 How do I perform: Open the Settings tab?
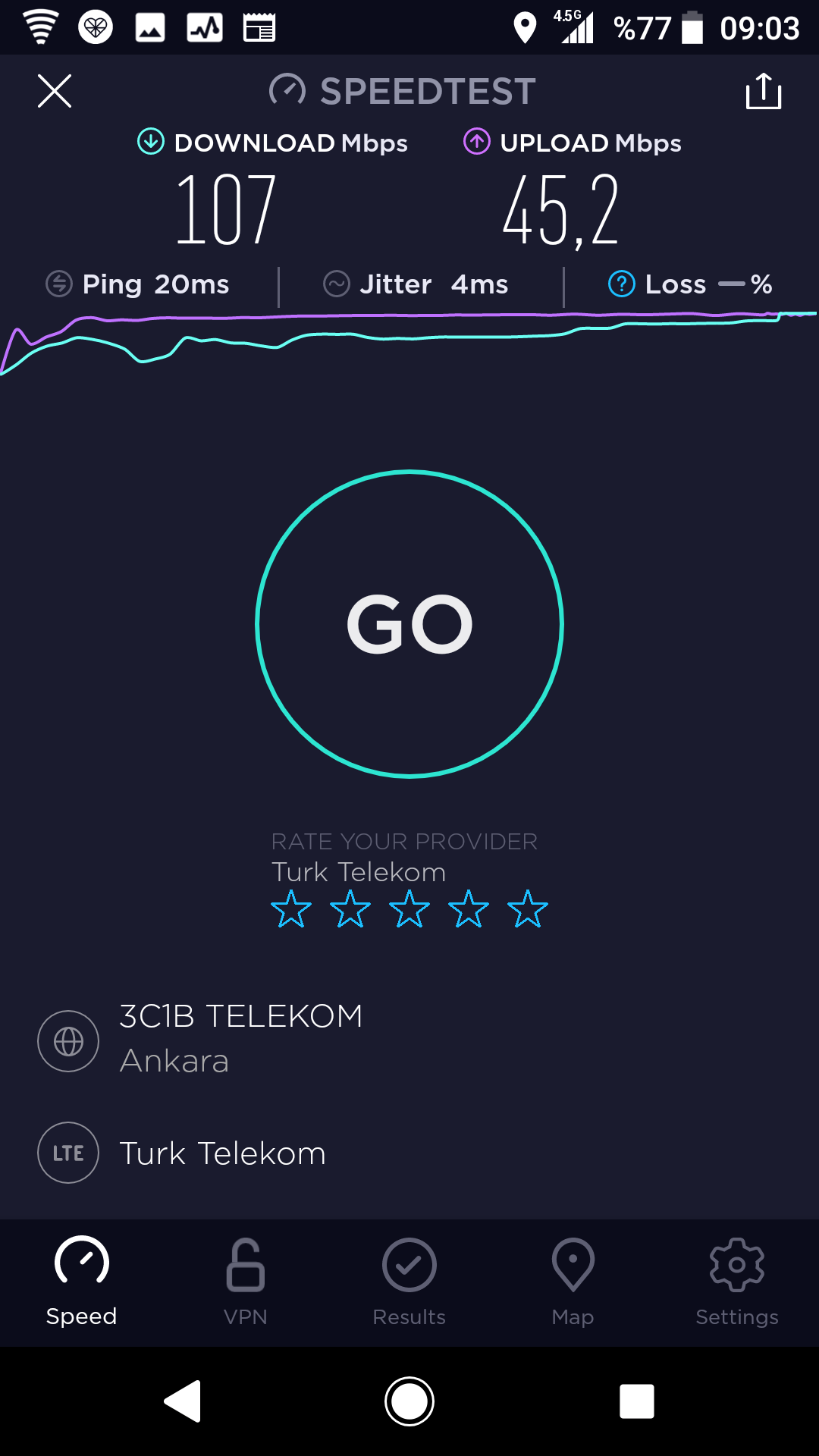pos(737,1282)
